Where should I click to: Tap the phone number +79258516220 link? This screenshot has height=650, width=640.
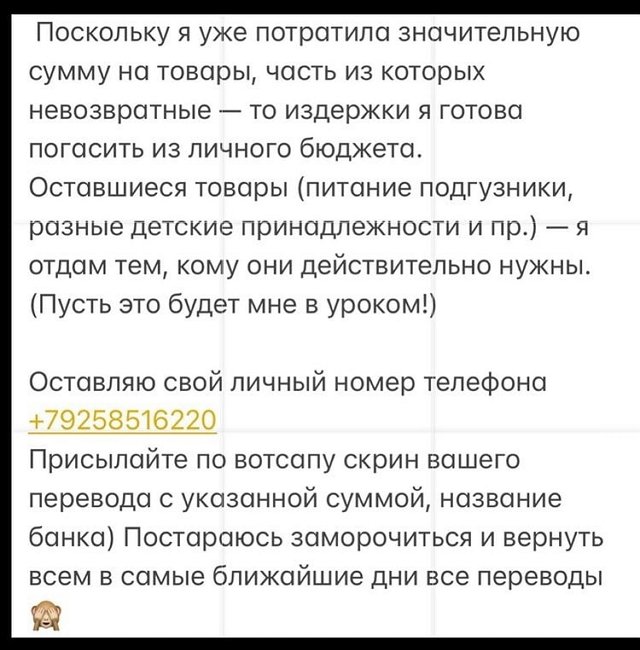(123, 418)
